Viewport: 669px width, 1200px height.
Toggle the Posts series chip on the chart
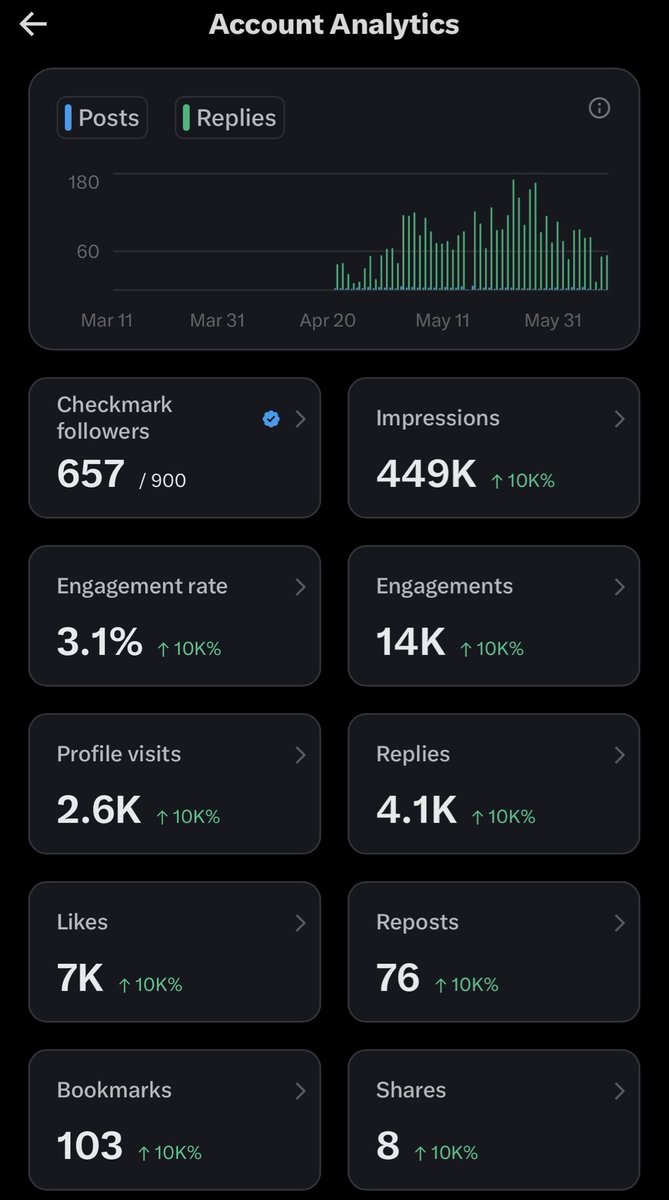pyautogui.click(x=102, y=117)
